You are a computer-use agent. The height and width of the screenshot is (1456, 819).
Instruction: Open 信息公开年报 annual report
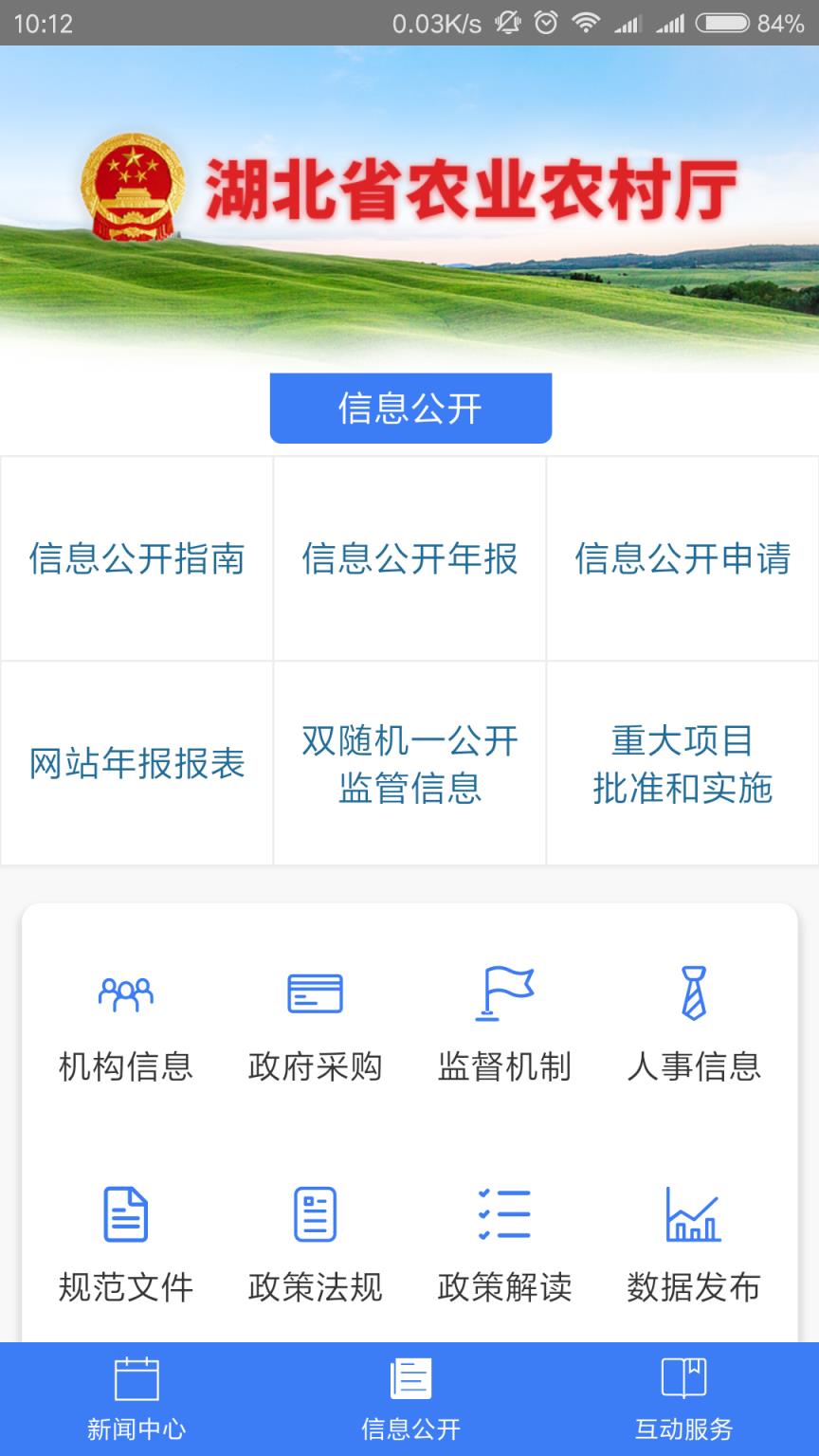409,559
